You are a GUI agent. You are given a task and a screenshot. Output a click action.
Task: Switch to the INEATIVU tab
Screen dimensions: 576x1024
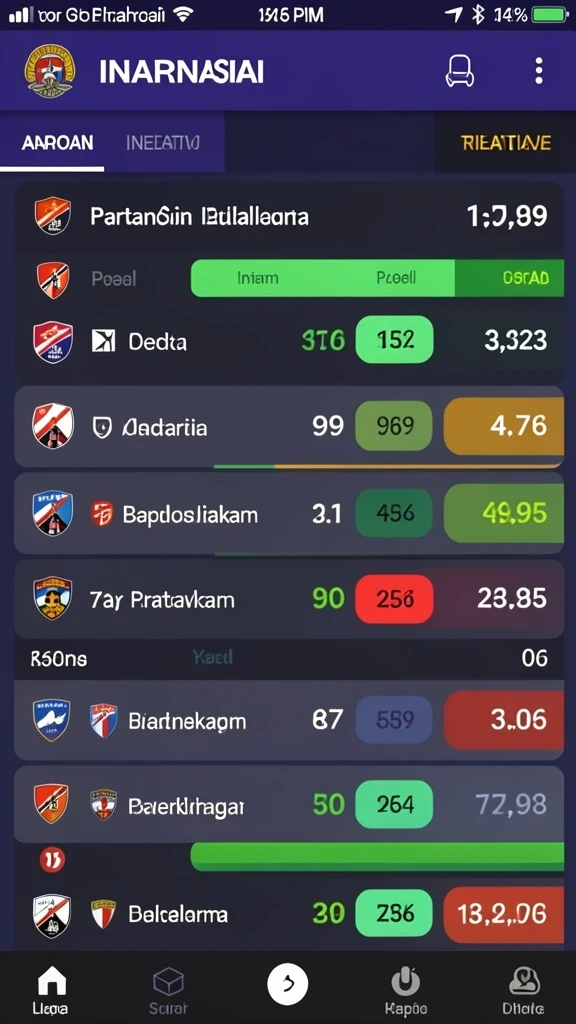coord(163,143)
